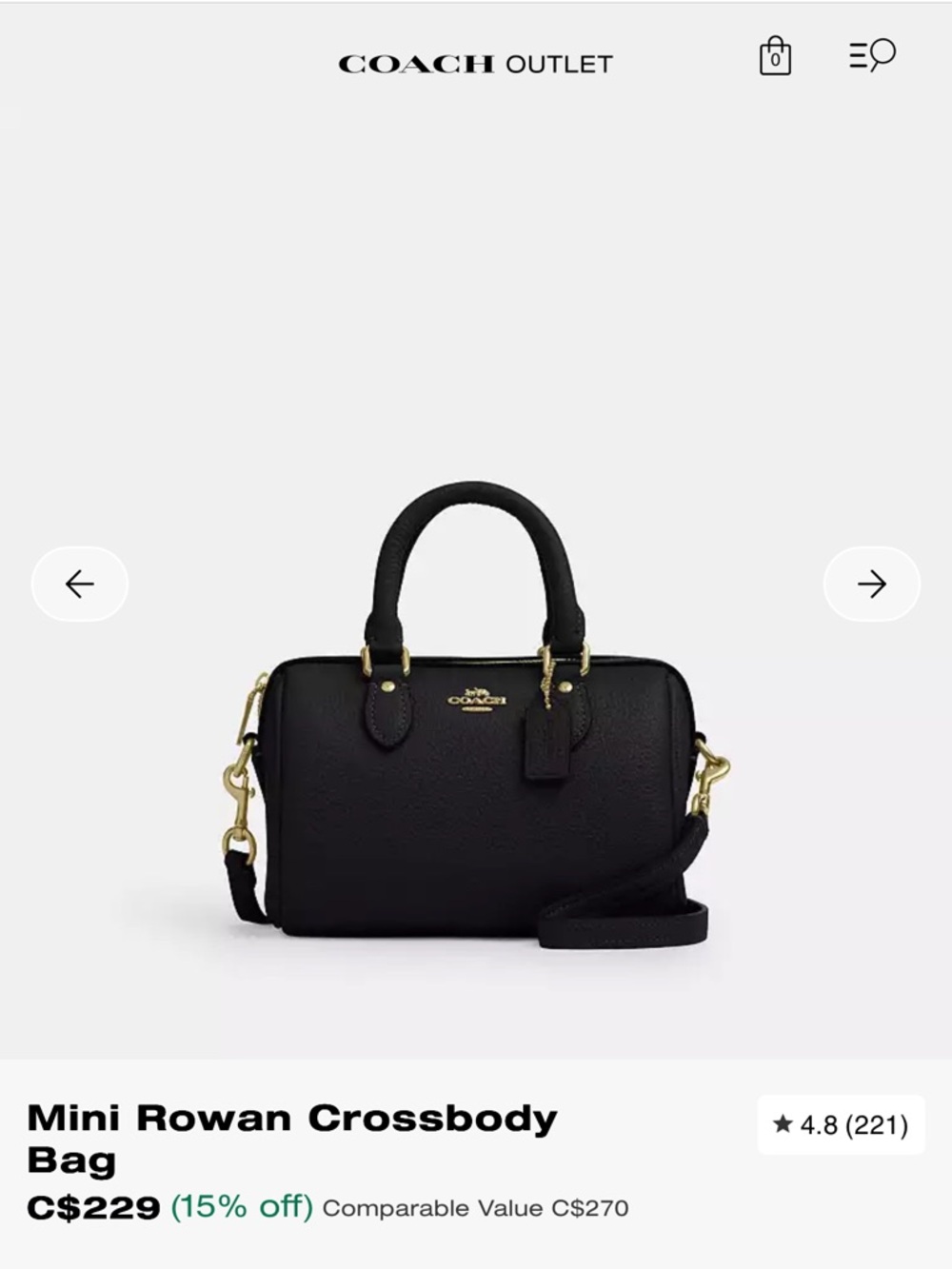View reviews by clicking "4.8 (221)"
This screenshot has width=952, height=1269.
[843, 1123]
